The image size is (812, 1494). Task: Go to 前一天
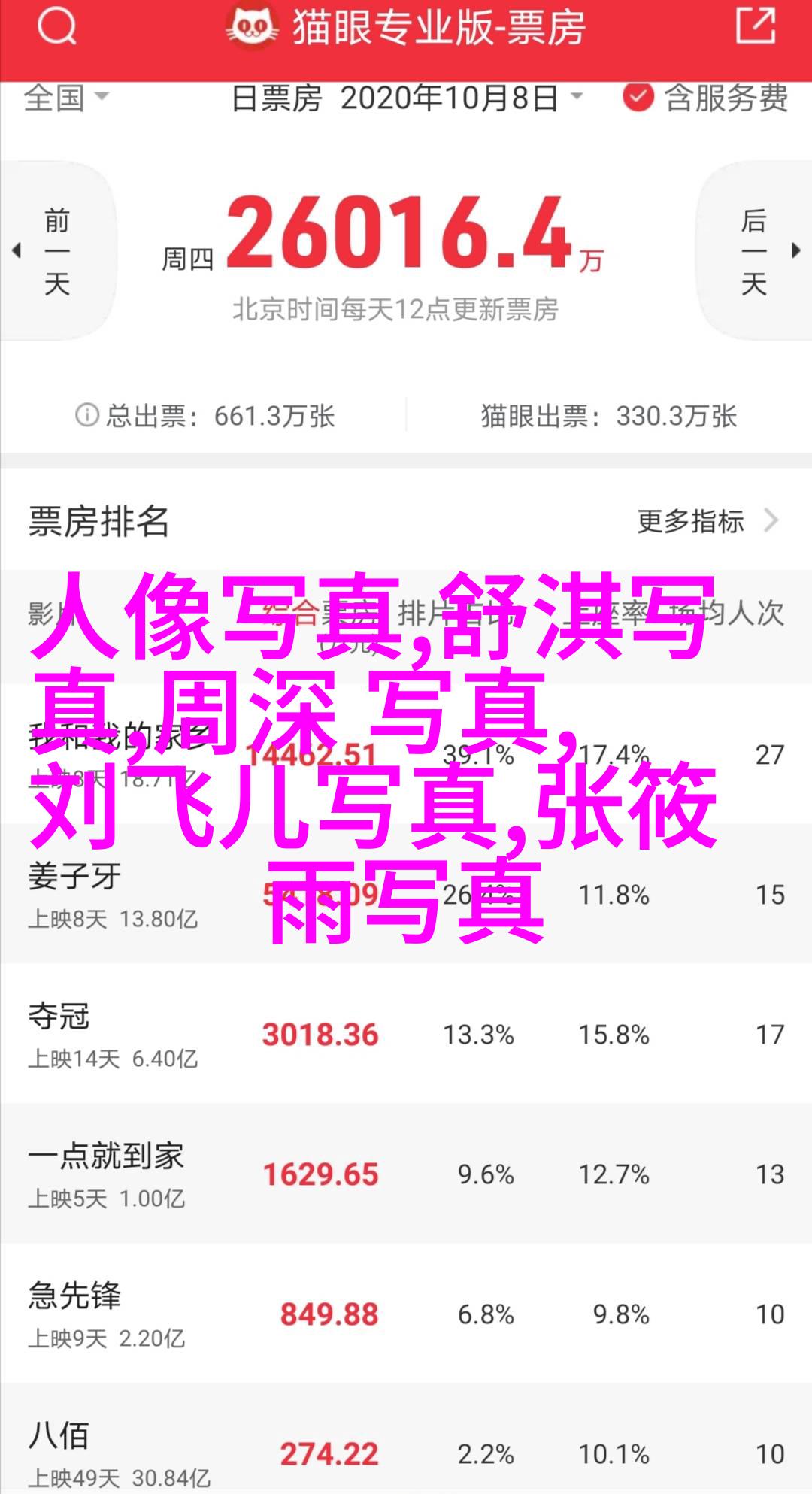(57, 252)
